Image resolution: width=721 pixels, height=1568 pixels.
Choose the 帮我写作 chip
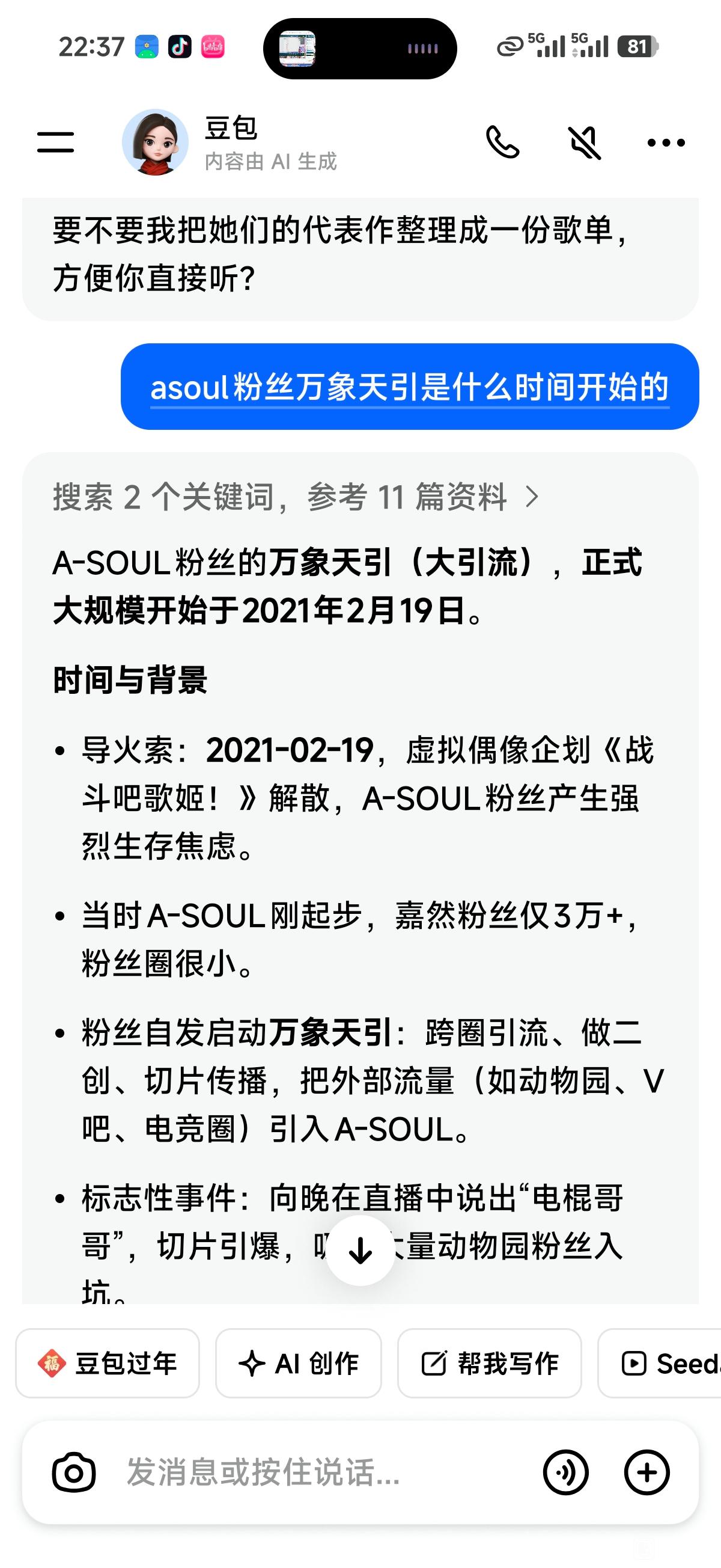489,1363
